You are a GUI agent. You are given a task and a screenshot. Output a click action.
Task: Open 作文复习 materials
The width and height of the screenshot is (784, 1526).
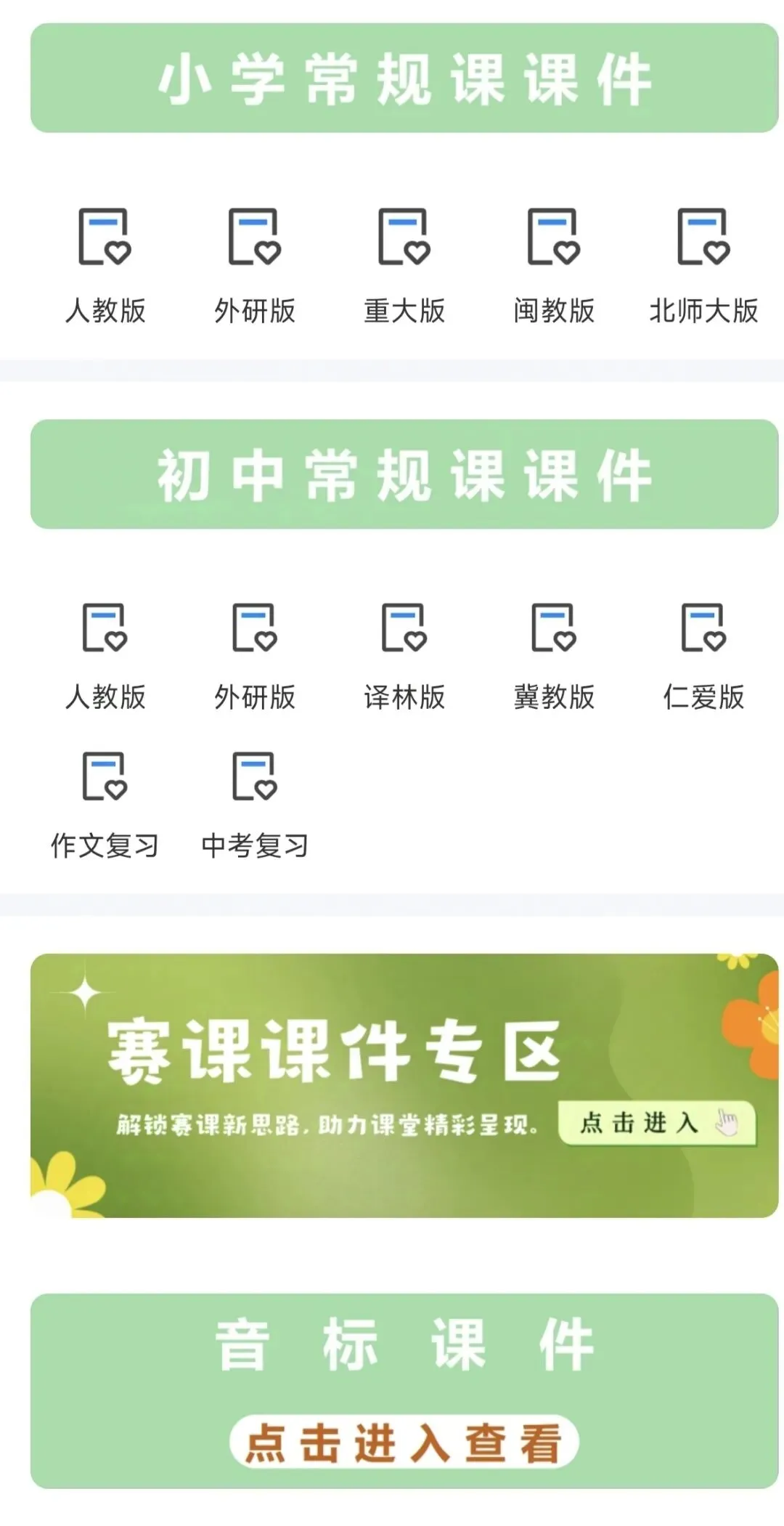(x=105, y=805)
